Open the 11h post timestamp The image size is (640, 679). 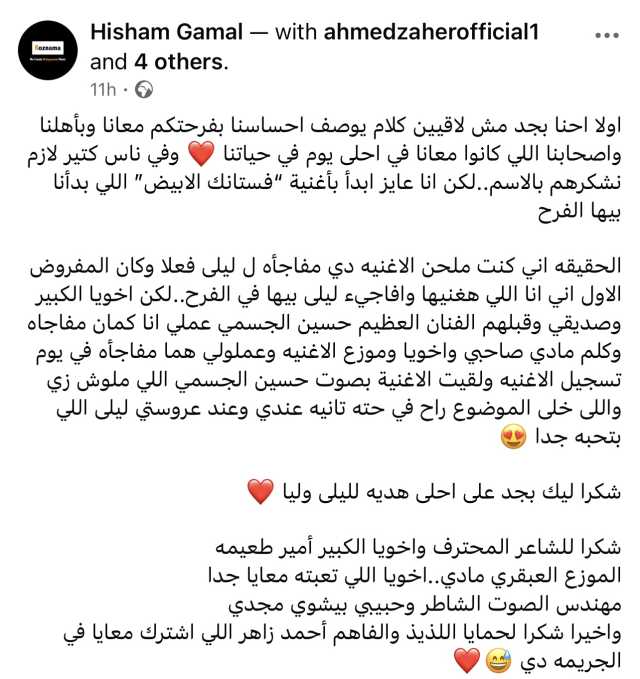103,90
